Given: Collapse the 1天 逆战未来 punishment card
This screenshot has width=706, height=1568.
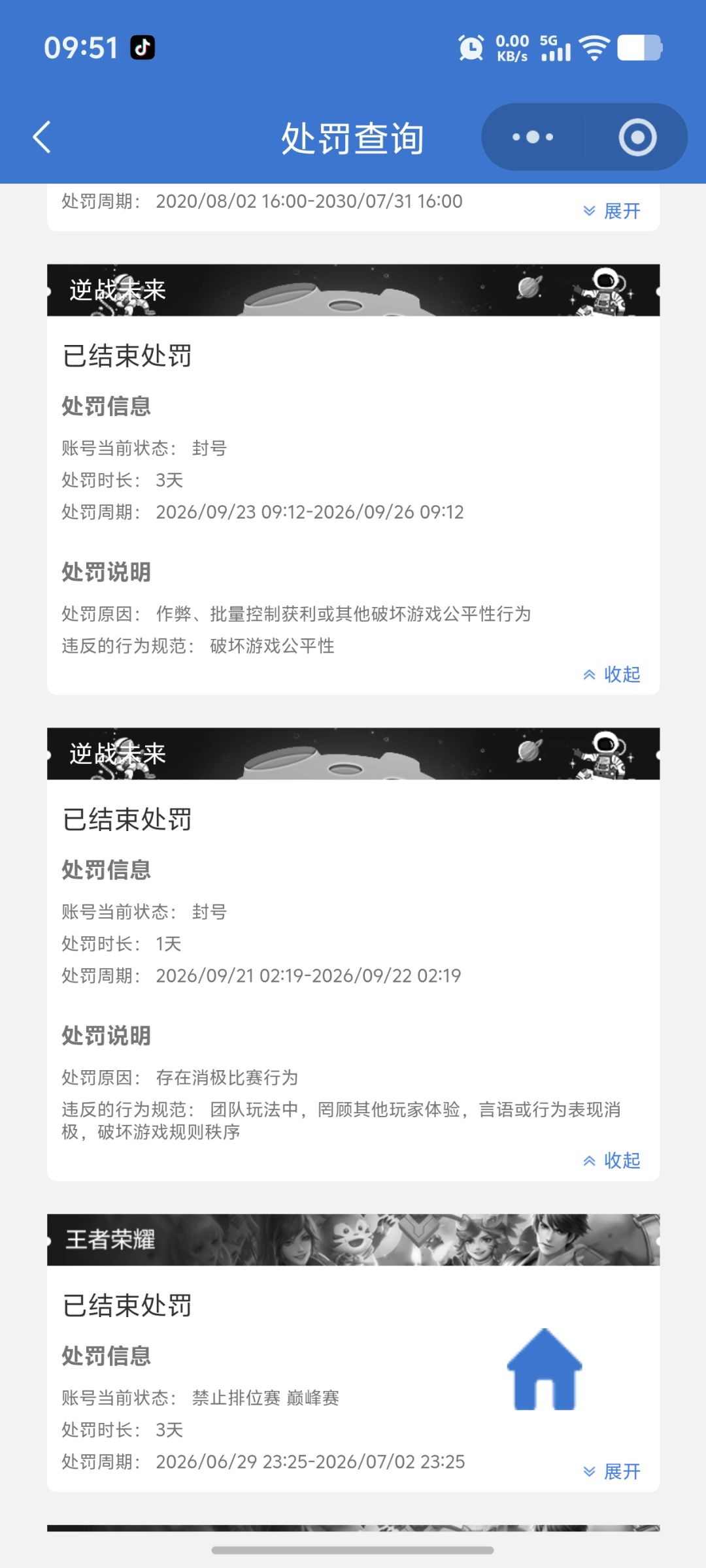Looking at the screenshot, I should 612,1160.
